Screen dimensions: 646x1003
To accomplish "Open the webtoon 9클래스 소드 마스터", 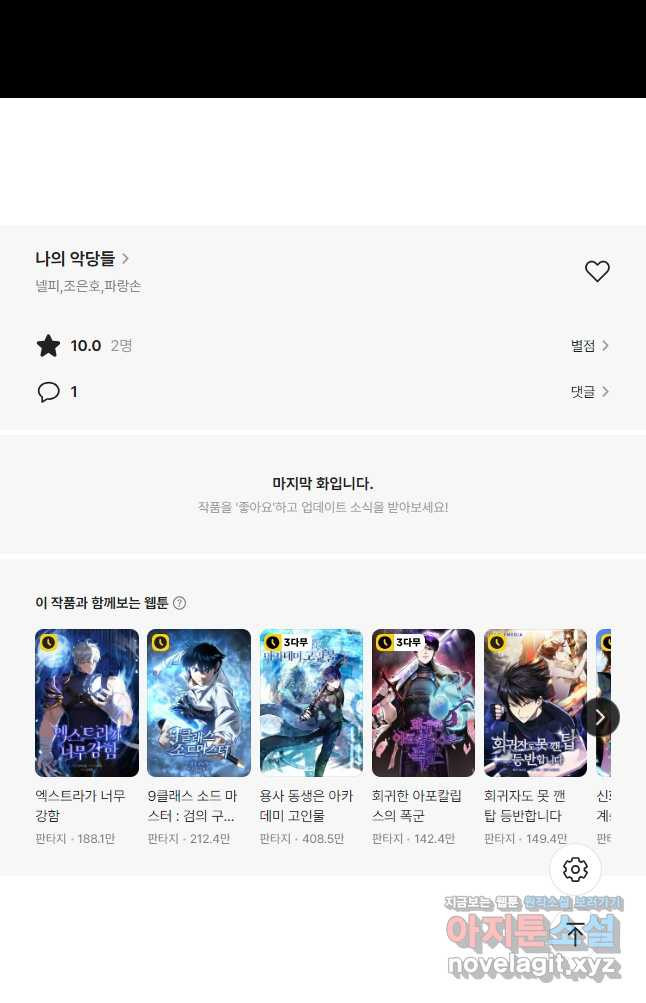I will (199, 703).
